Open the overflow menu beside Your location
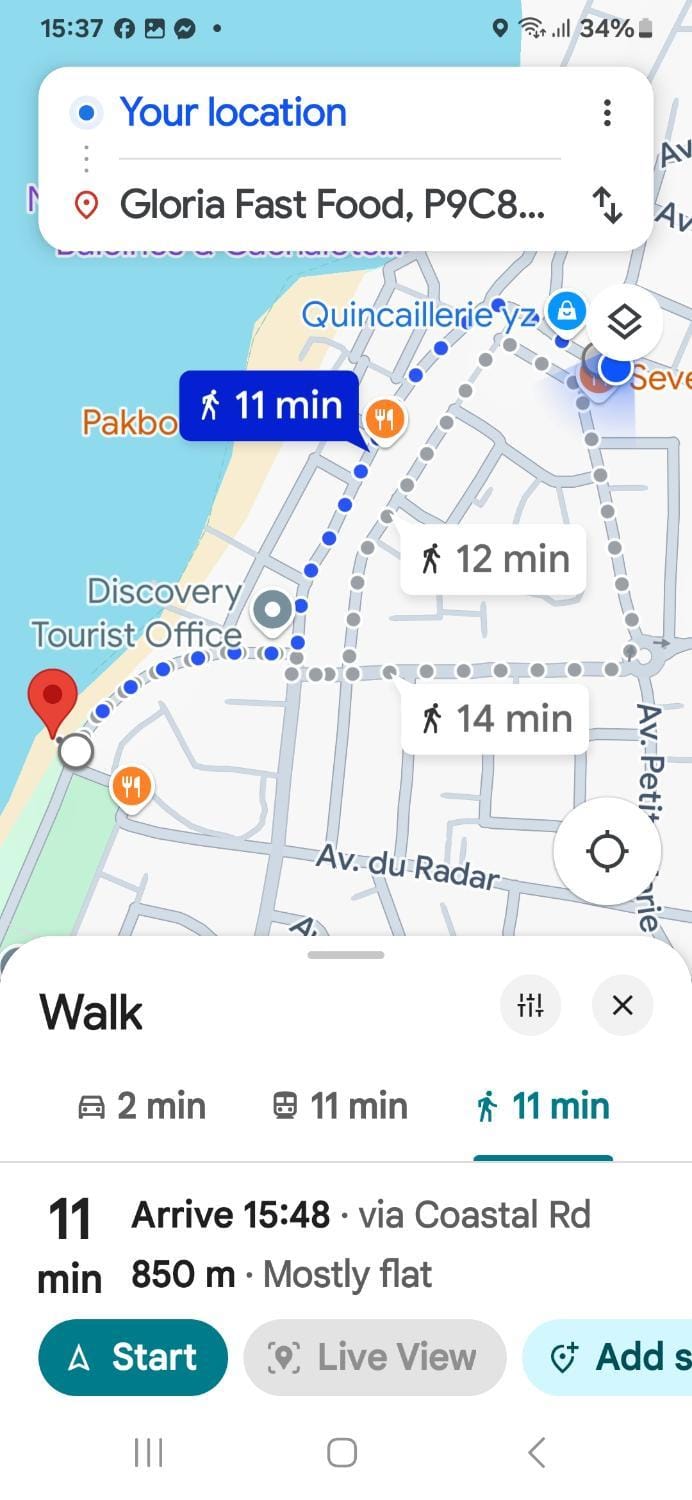Viewport: 692px width, 1500px height. pos(607,113)
